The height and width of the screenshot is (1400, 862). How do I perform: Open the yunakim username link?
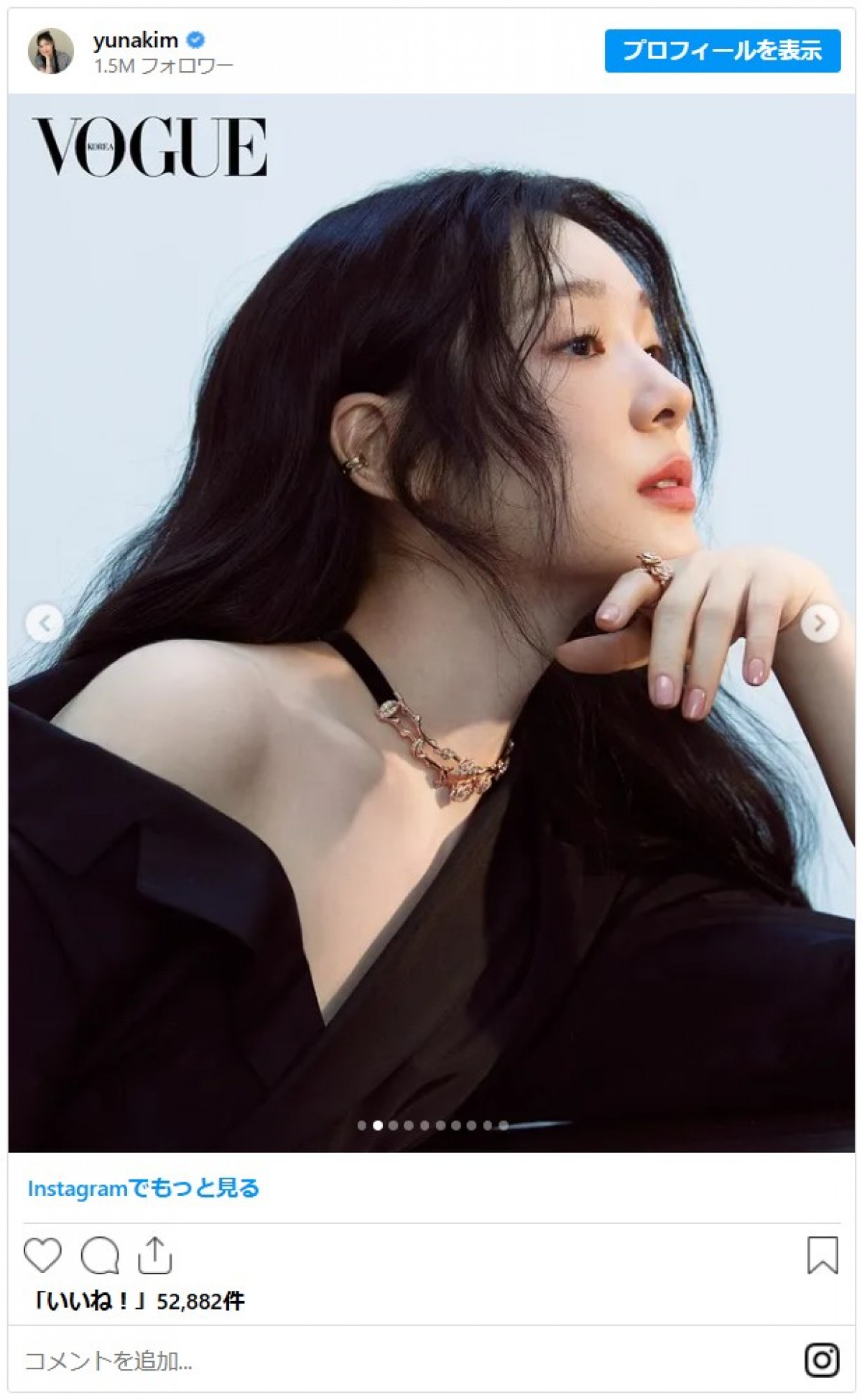click(x=136, y=40)
